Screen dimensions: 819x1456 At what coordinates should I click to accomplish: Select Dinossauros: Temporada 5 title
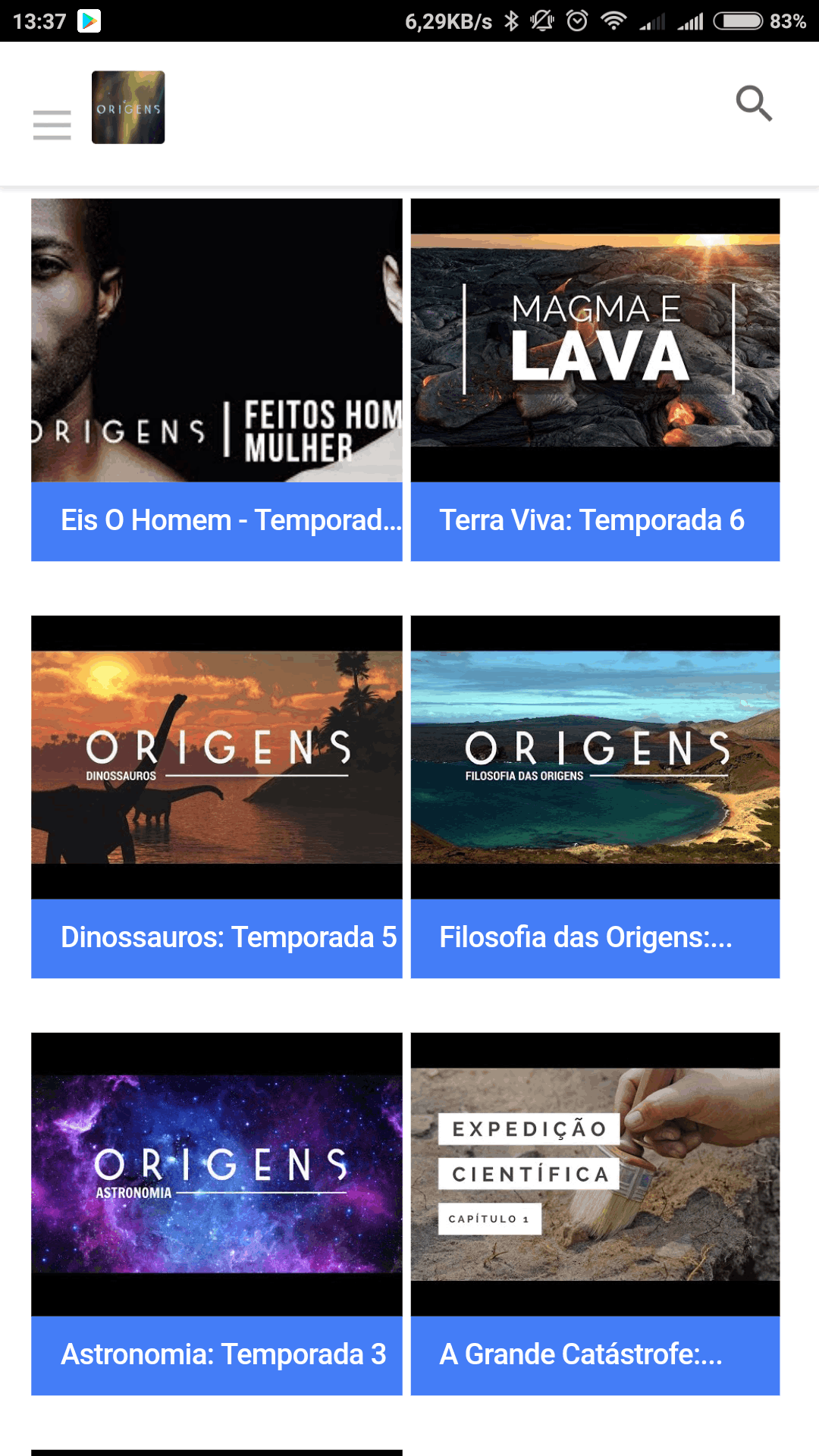click(x=215, y=937)
